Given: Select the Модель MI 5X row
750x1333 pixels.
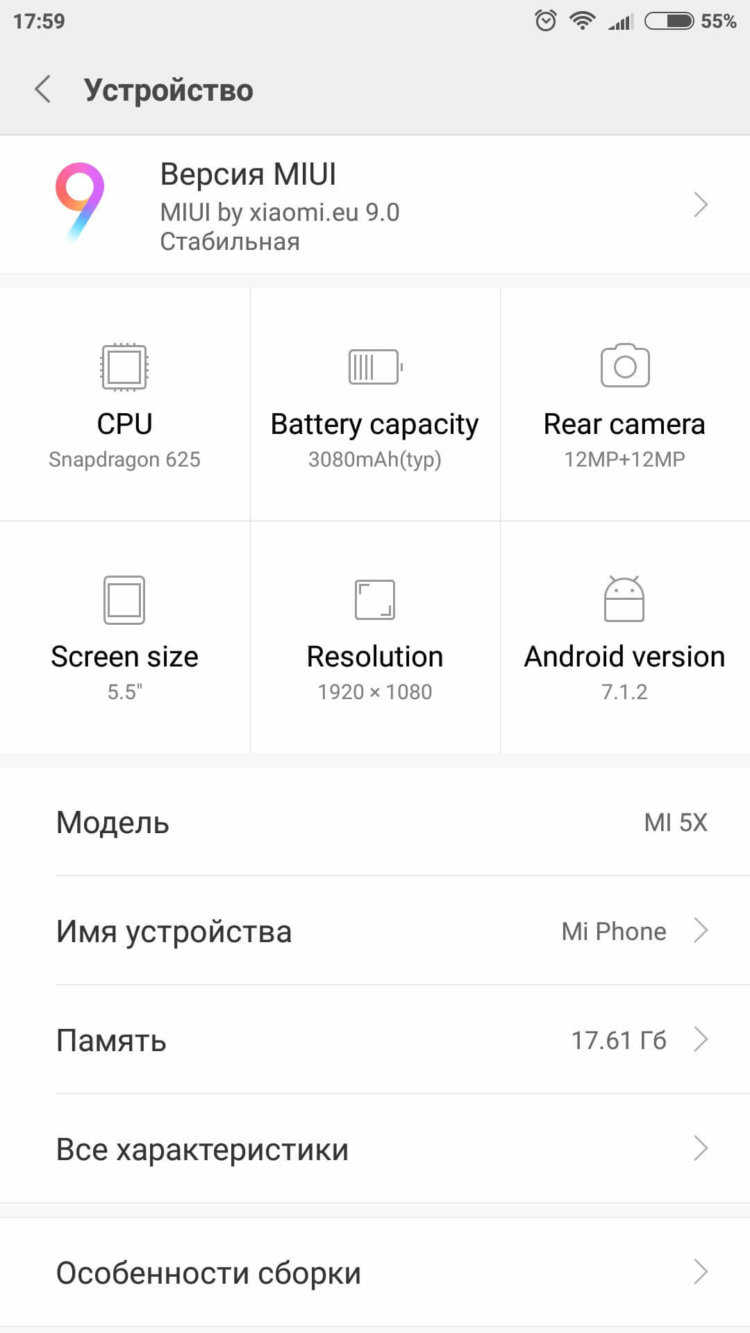Looking at the screenshot, I should [375, 822].
